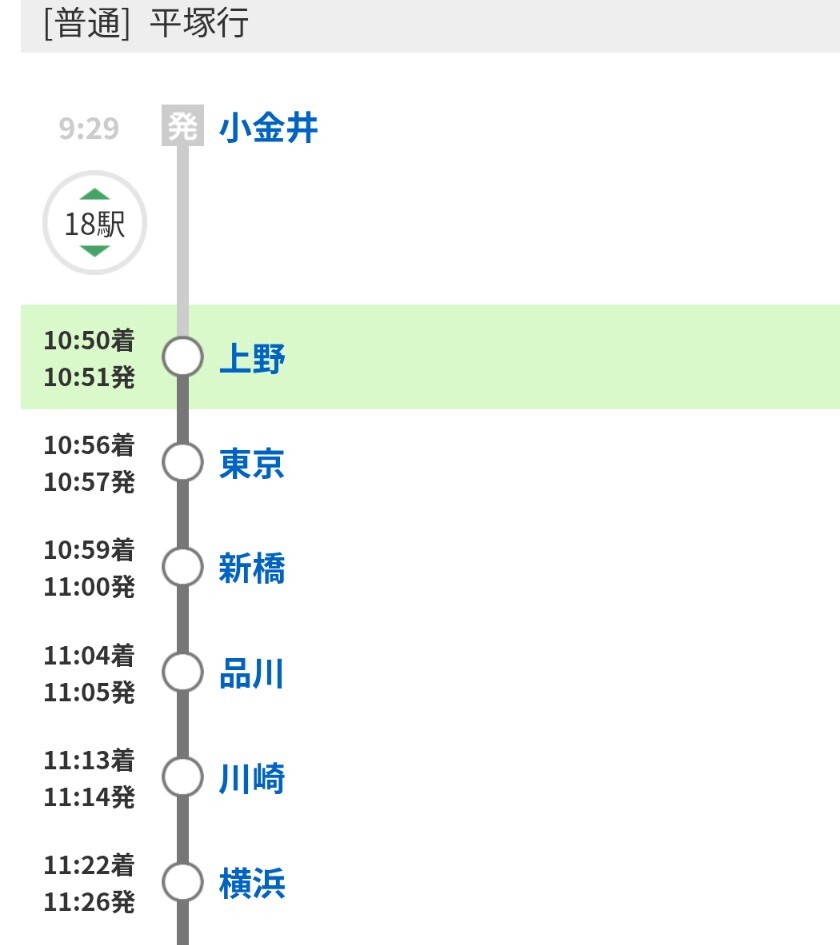Open the 上野 station link
This screenshot has width=840, height=945.
[252, 359]
